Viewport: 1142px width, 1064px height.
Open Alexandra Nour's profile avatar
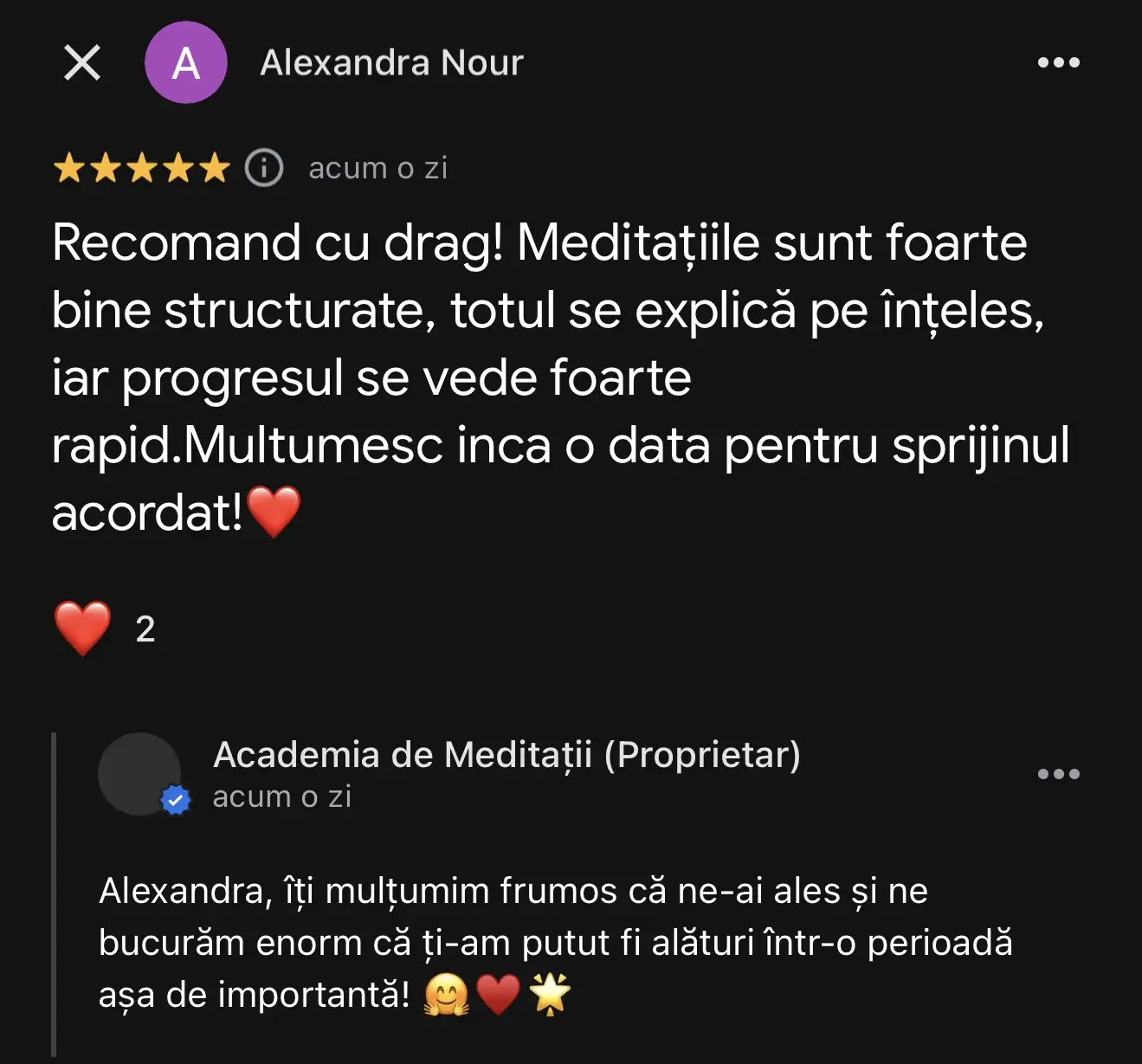point(185,62)
